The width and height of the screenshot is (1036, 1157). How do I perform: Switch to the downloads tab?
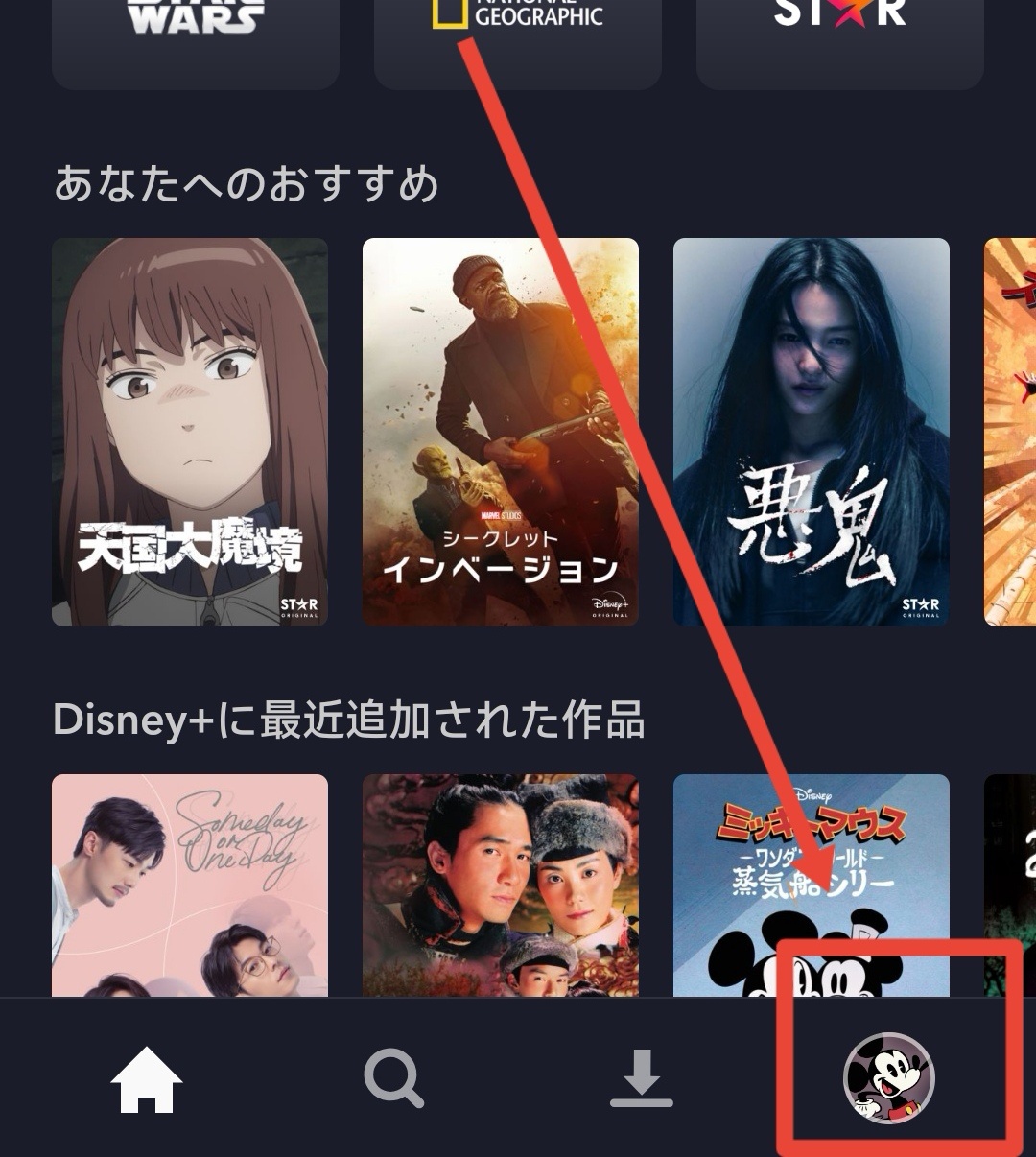point(642,1078)
